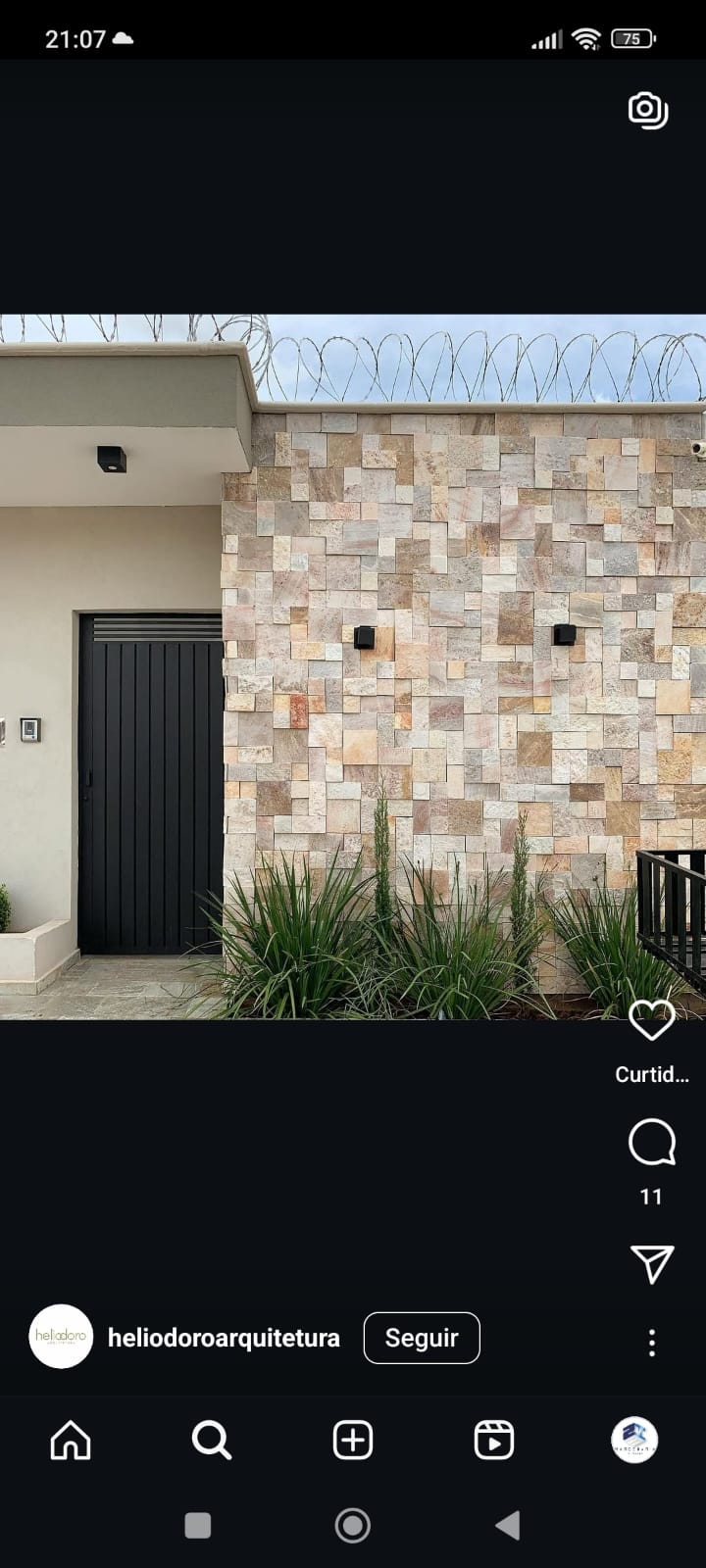Share this reel via the paper plane icon
Viewport: 706px width, 1568px height.
651,1264
